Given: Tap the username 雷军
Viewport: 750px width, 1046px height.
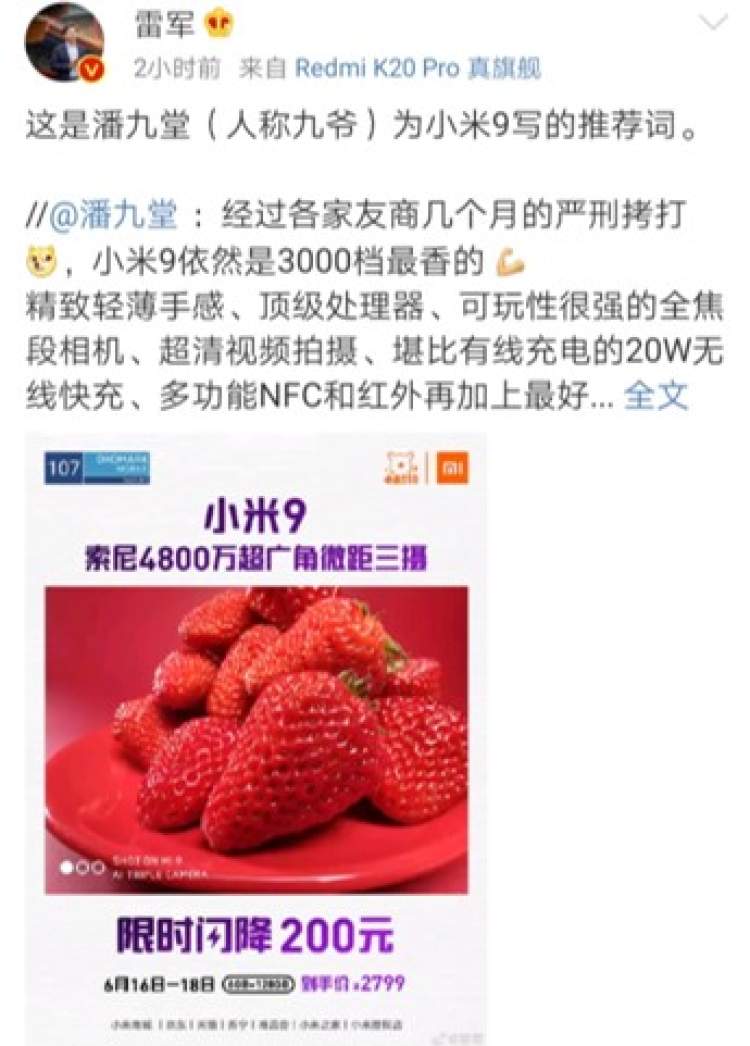Looking at the screenshot, I should [x=162, y=24].
